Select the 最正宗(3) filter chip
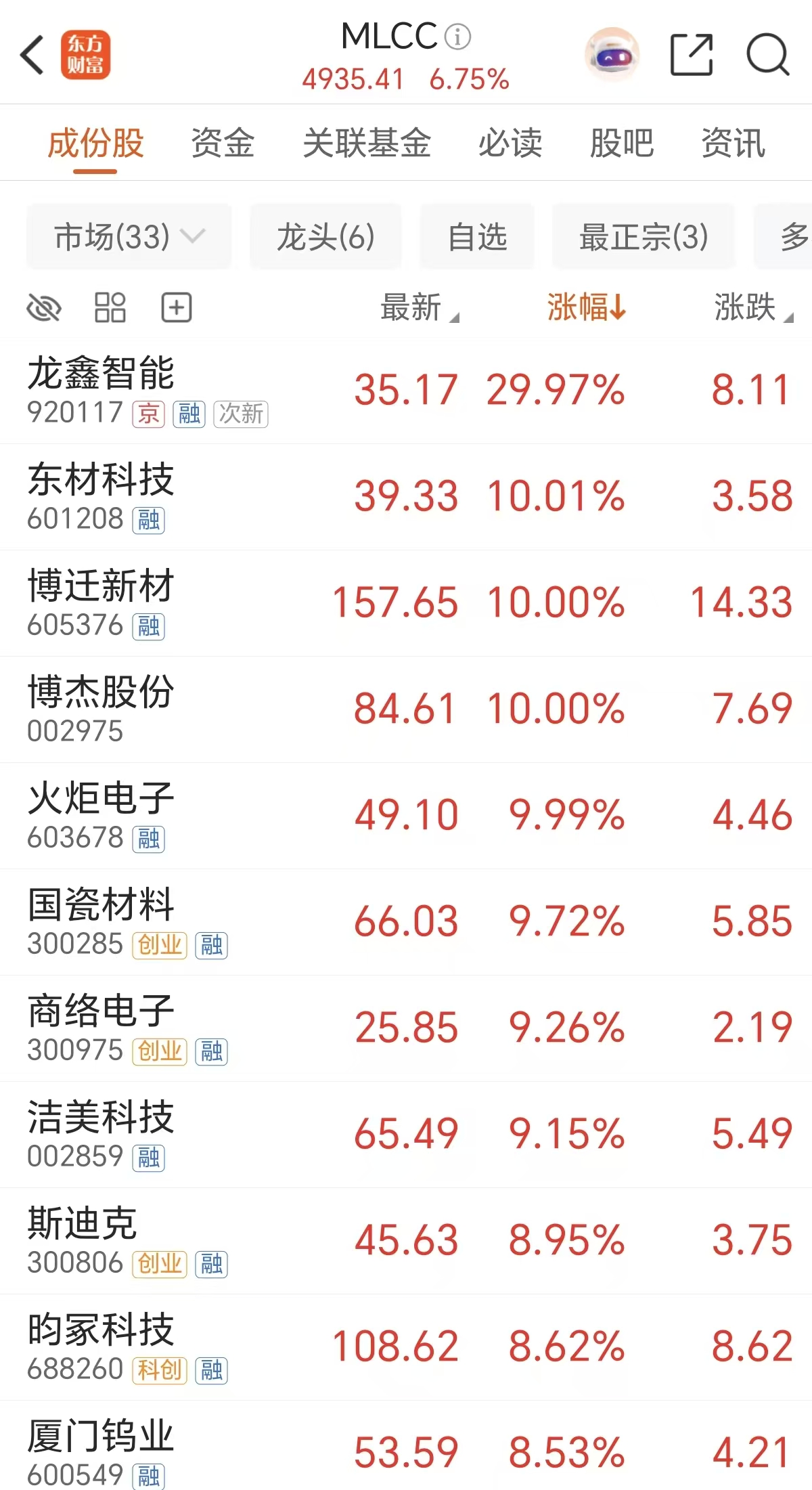812x1490 pixels. pos(644,237)
